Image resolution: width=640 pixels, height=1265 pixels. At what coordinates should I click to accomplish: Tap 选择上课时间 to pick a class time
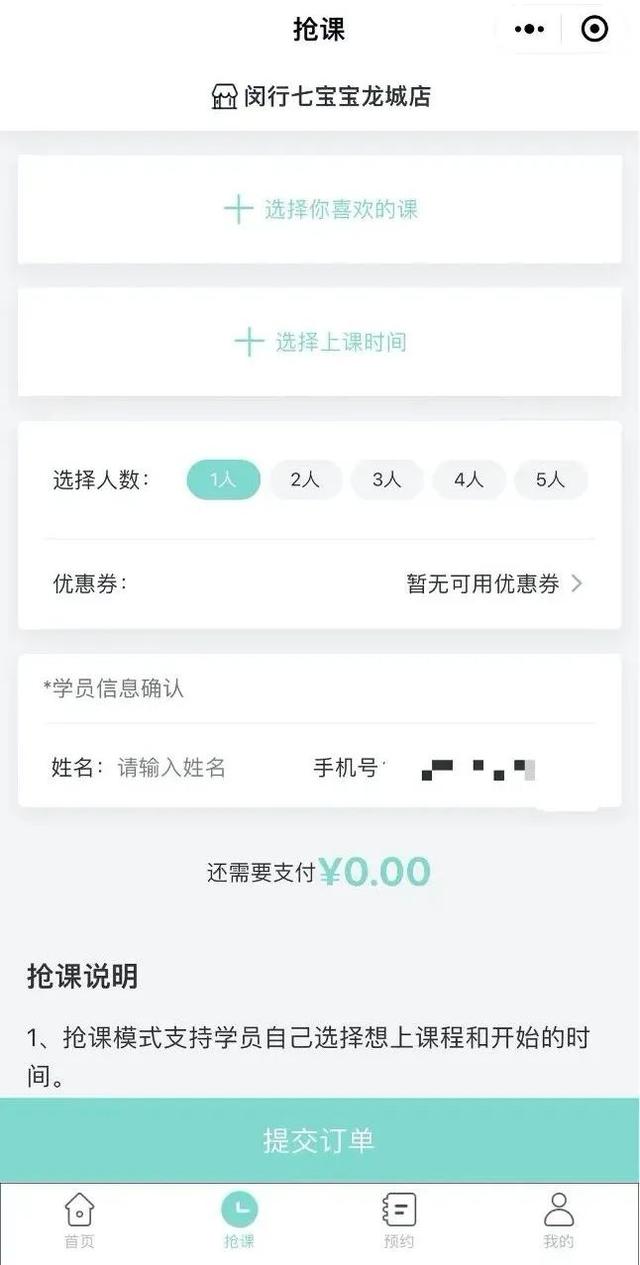320,342
